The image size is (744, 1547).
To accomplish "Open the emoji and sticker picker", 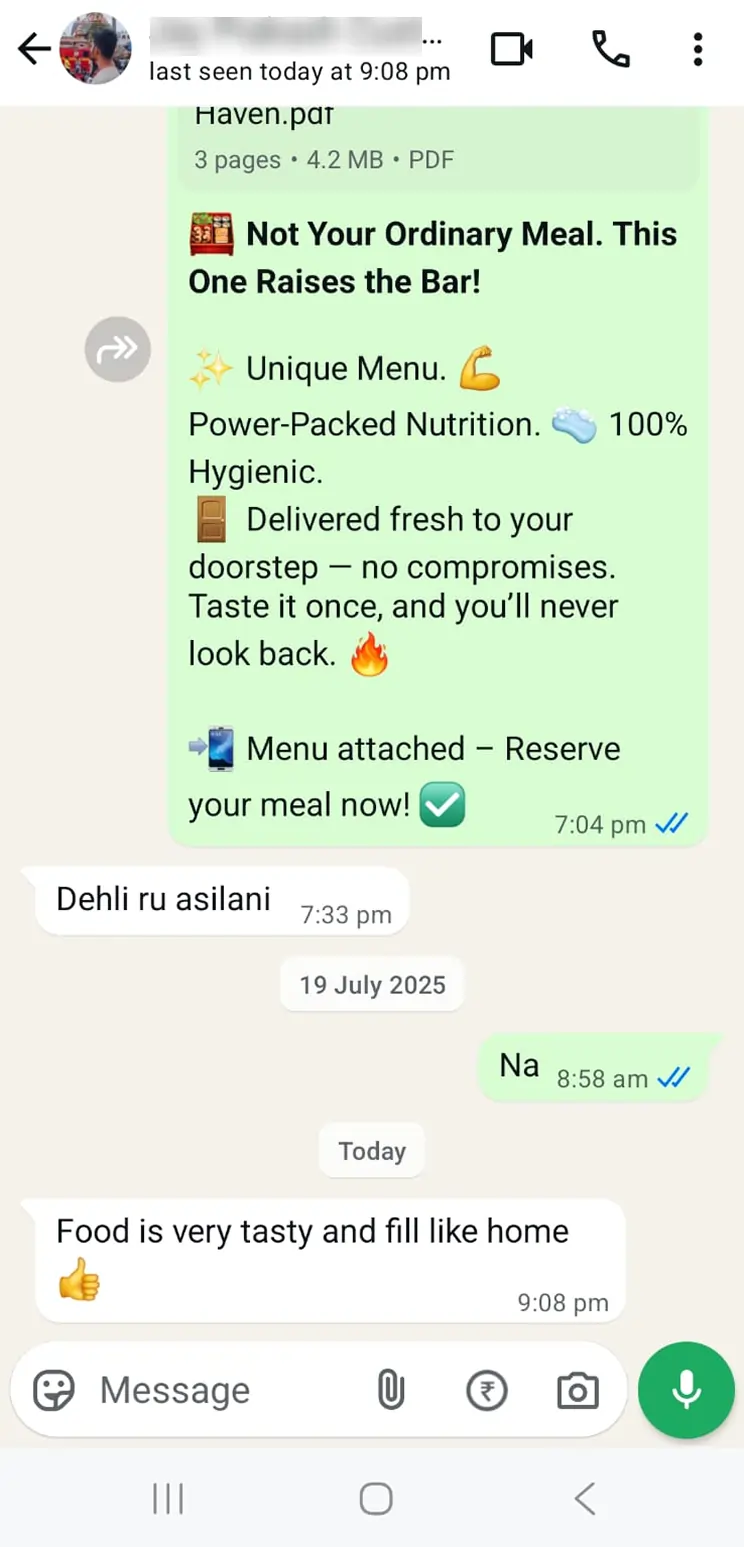I will (x=54, y=1390).
